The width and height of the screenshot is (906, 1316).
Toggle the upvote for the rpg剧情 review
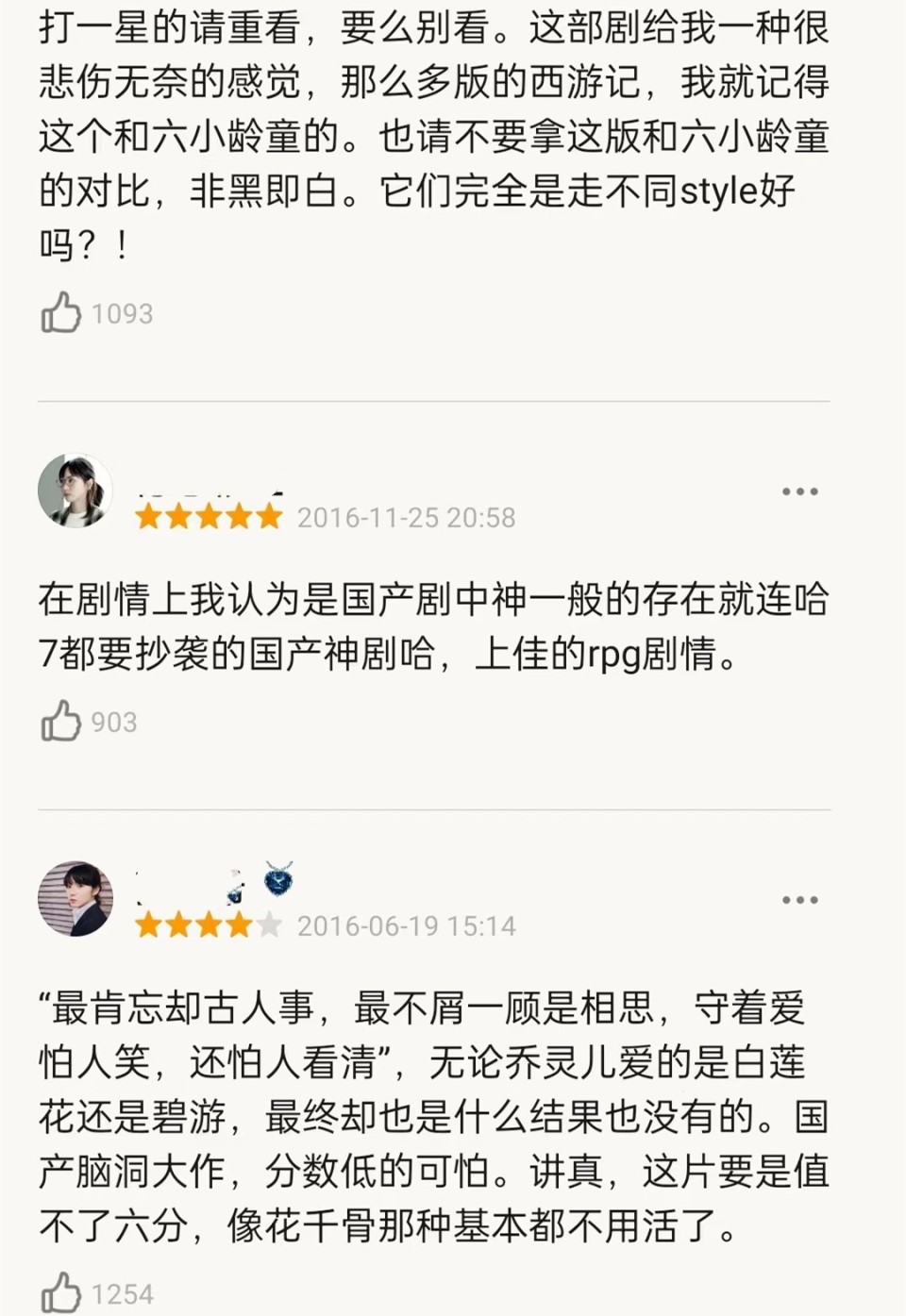(x=62, y=722)
